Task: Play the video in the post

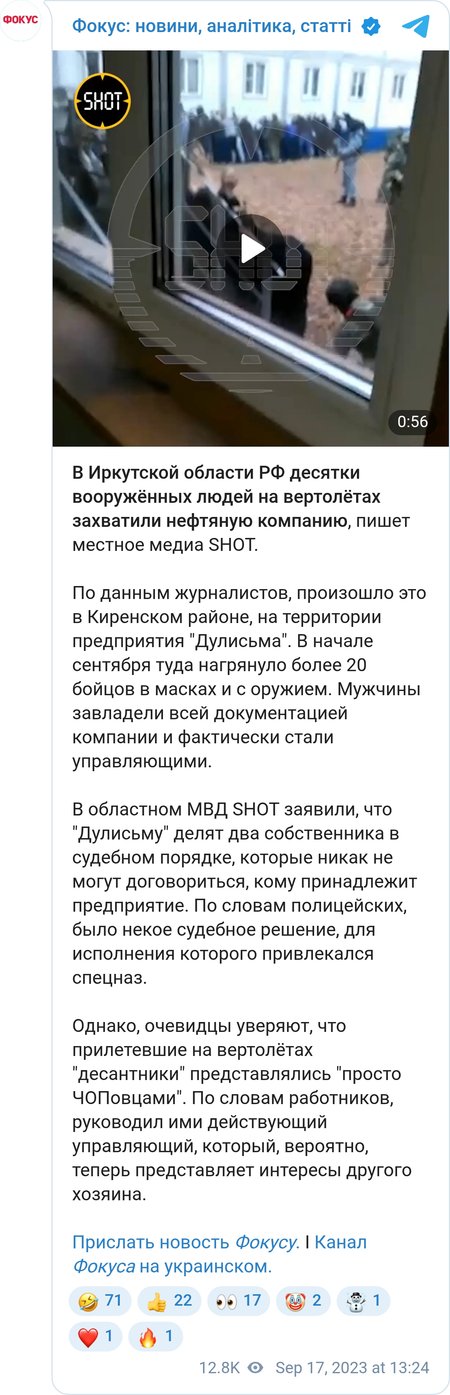Action: coord(251,248)
